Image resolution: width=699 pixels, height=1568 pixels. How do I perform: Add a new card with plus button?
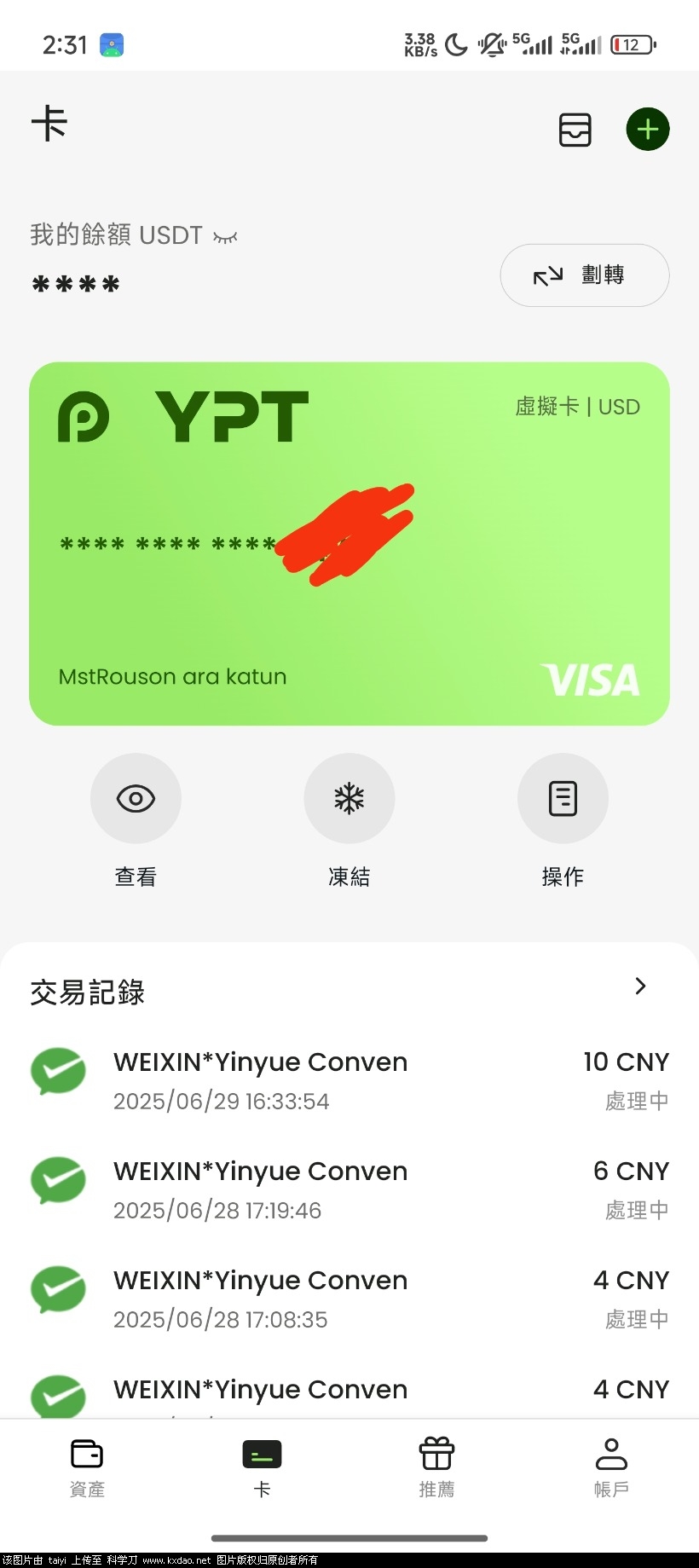[648, 130]
